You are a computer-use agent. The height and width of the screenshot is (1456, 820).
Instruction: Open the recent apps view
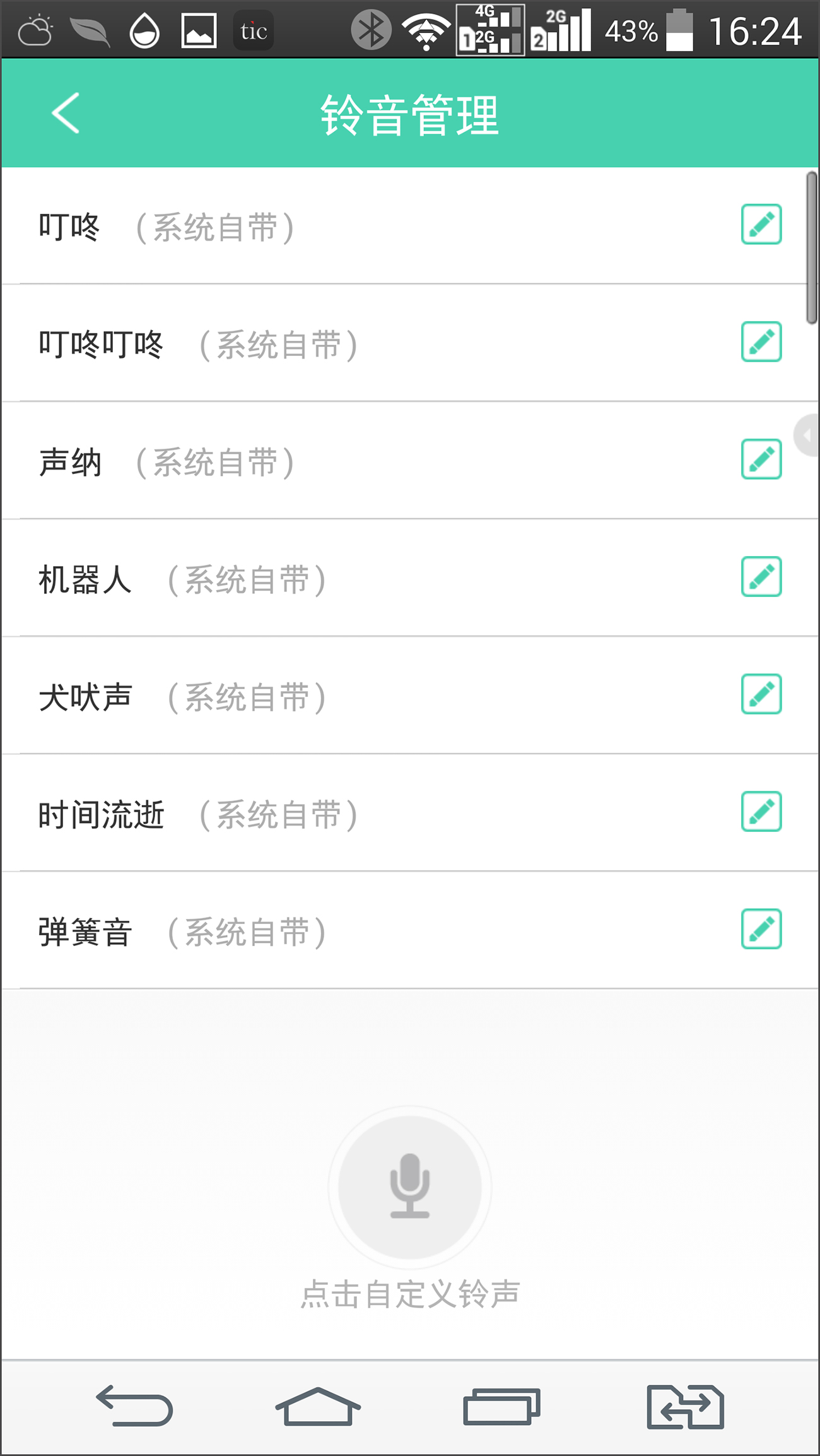pos(501,1406)
